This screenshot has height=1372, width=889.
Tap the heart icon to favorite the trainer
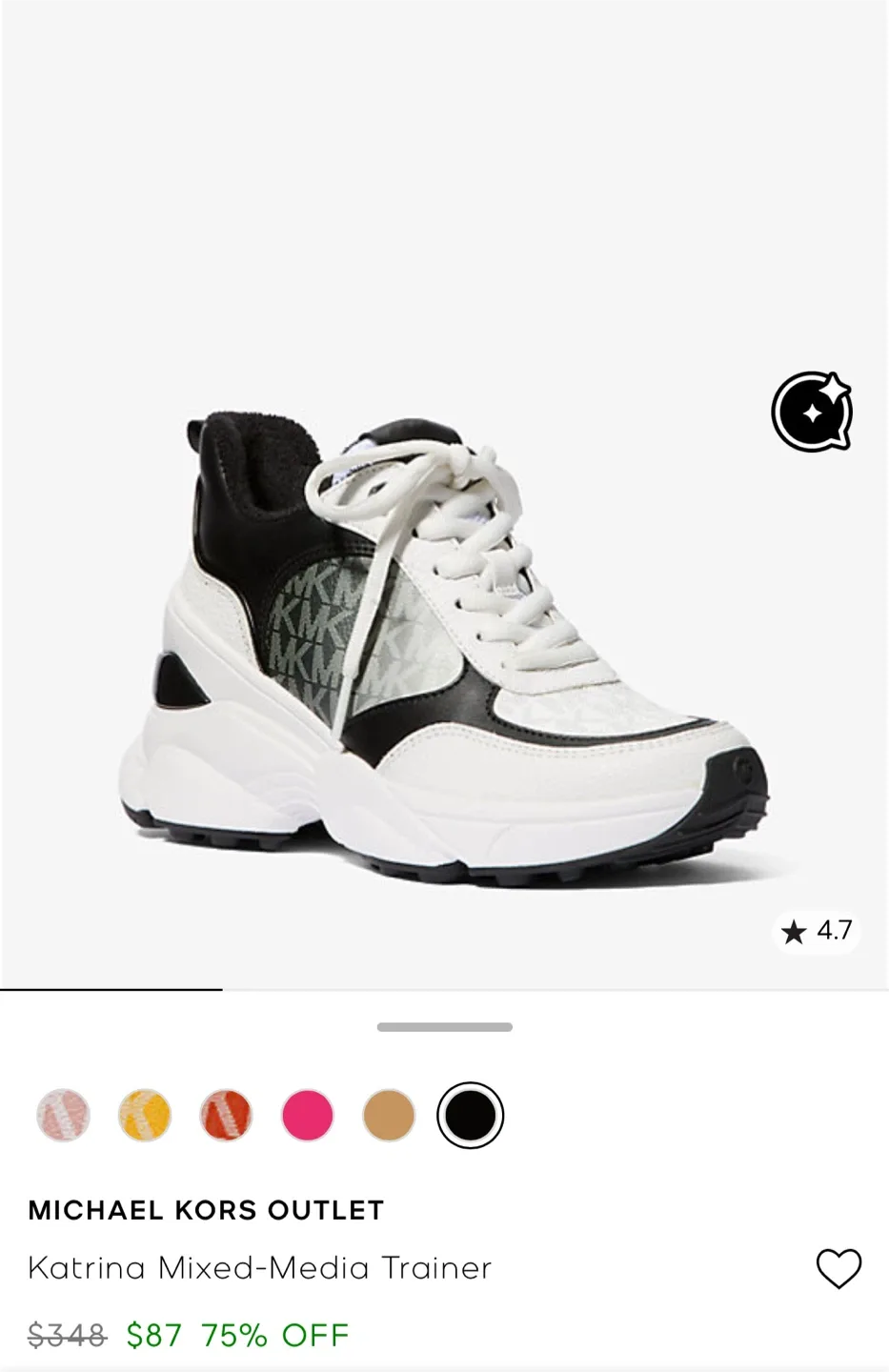[839, 1268]
